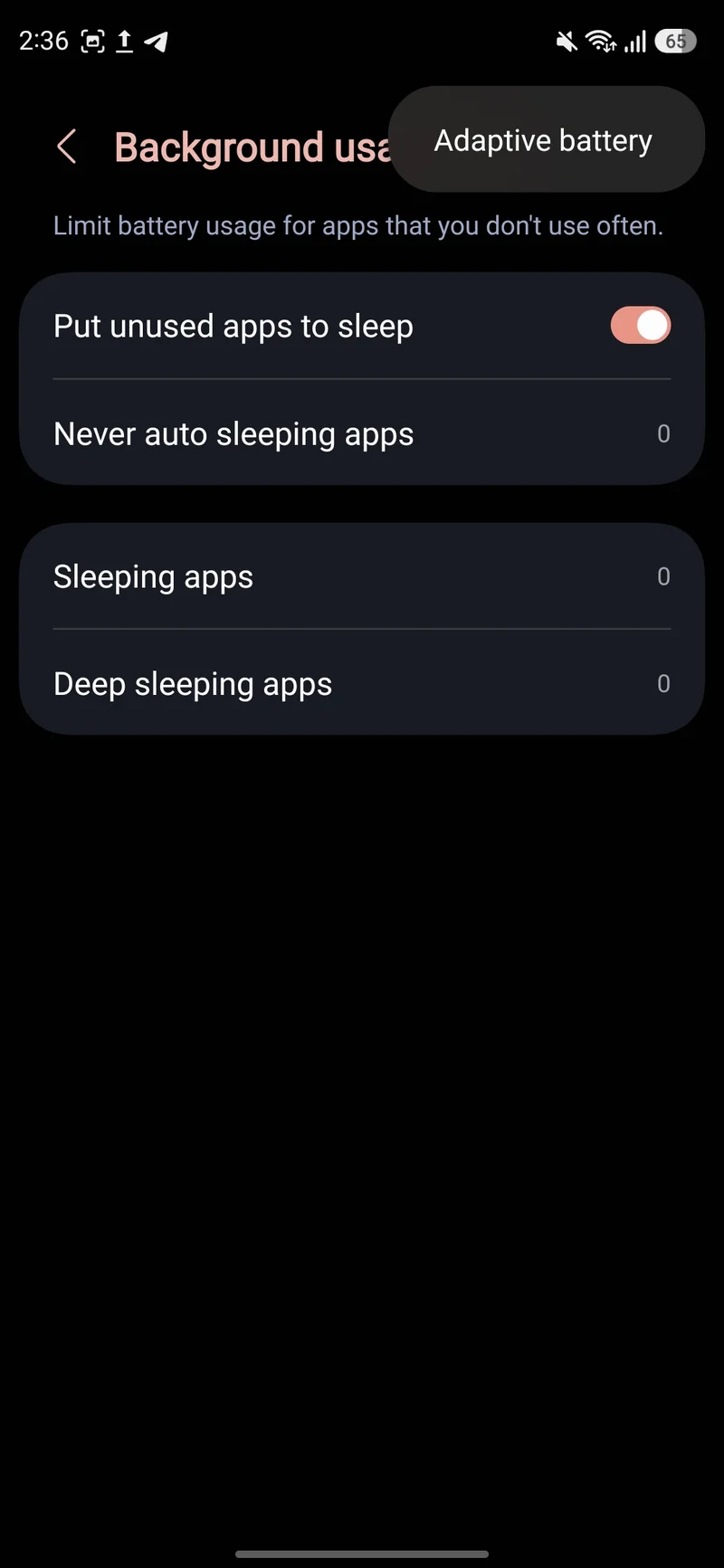This screenshot has width=724, height=1568.
Task: Disable Put unused apps to sleep
Action: pos(640,326)
